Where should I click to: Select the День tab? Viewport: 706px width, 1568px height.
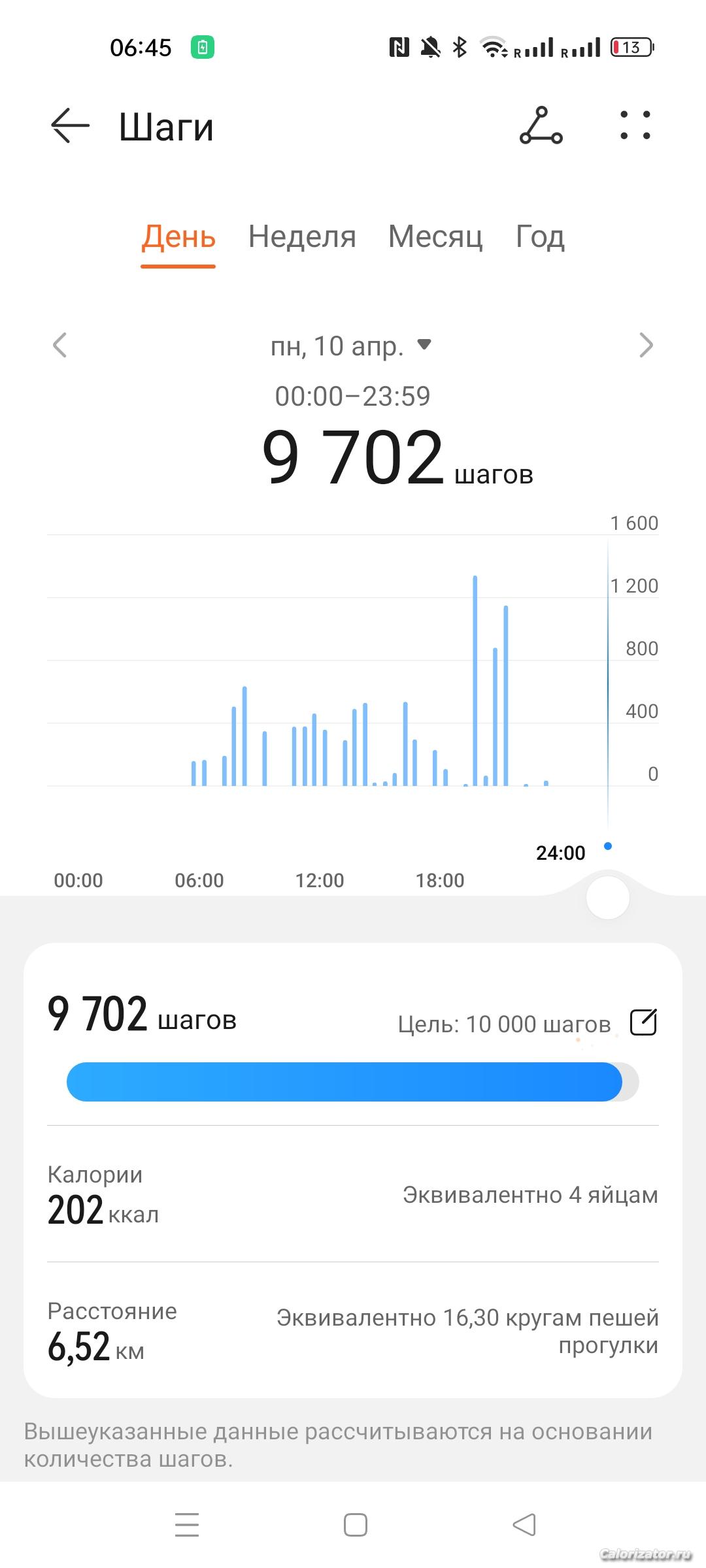click(x=178, y=237)
